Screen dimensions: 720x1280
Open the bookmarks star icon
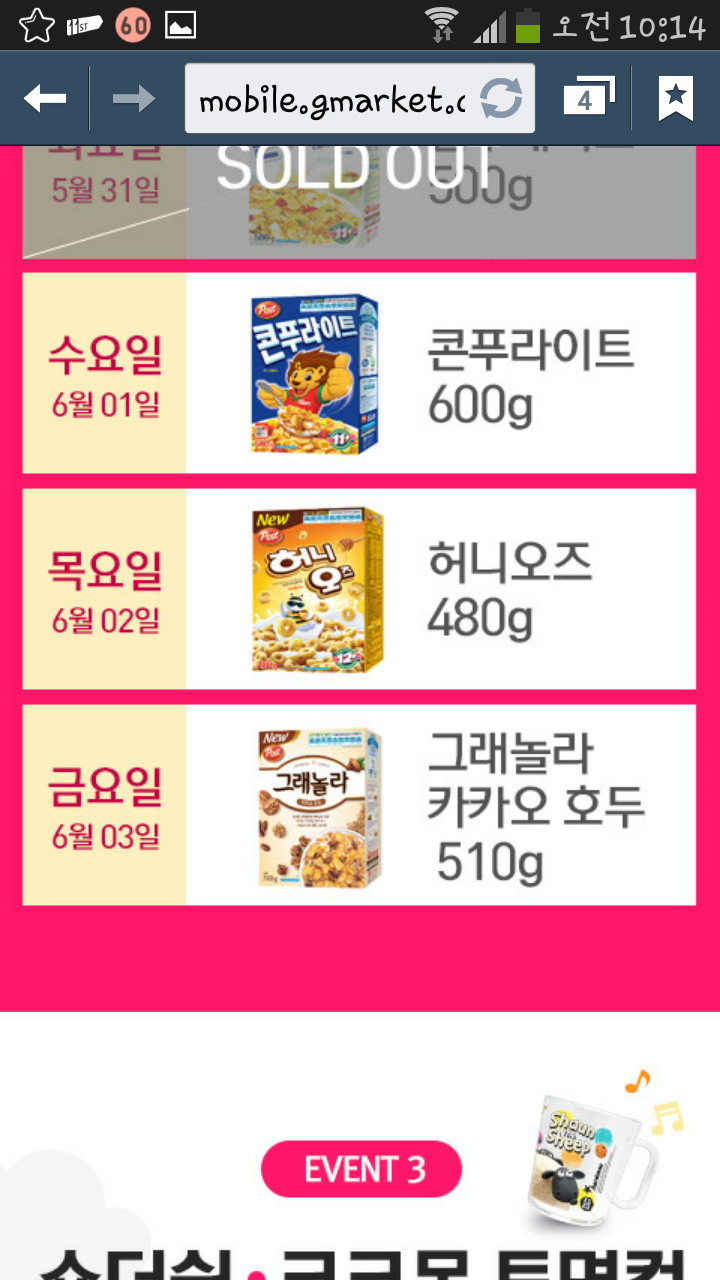point(676,98)
